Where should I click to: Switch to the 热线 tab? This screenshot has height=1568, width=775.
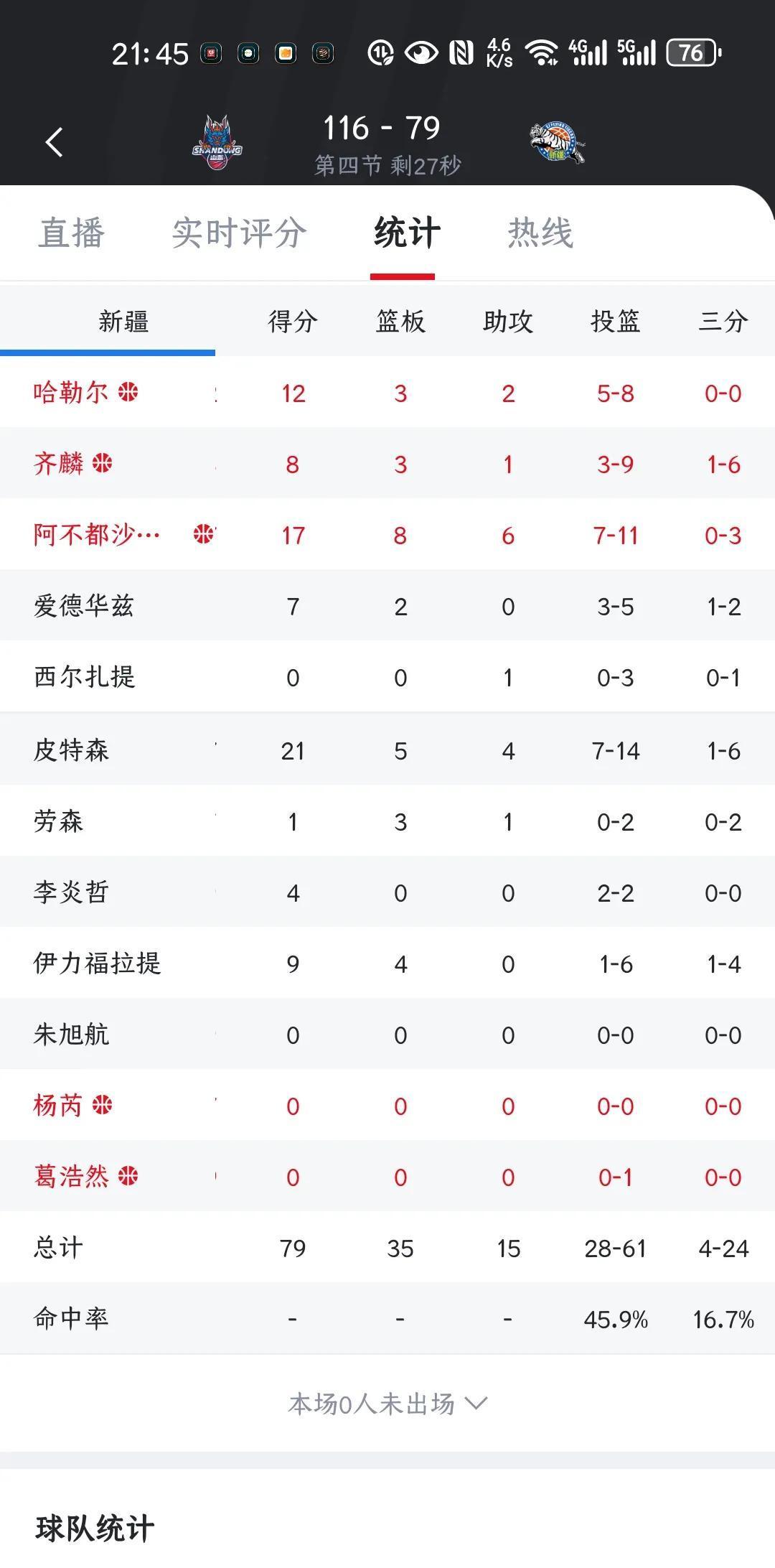540,233
